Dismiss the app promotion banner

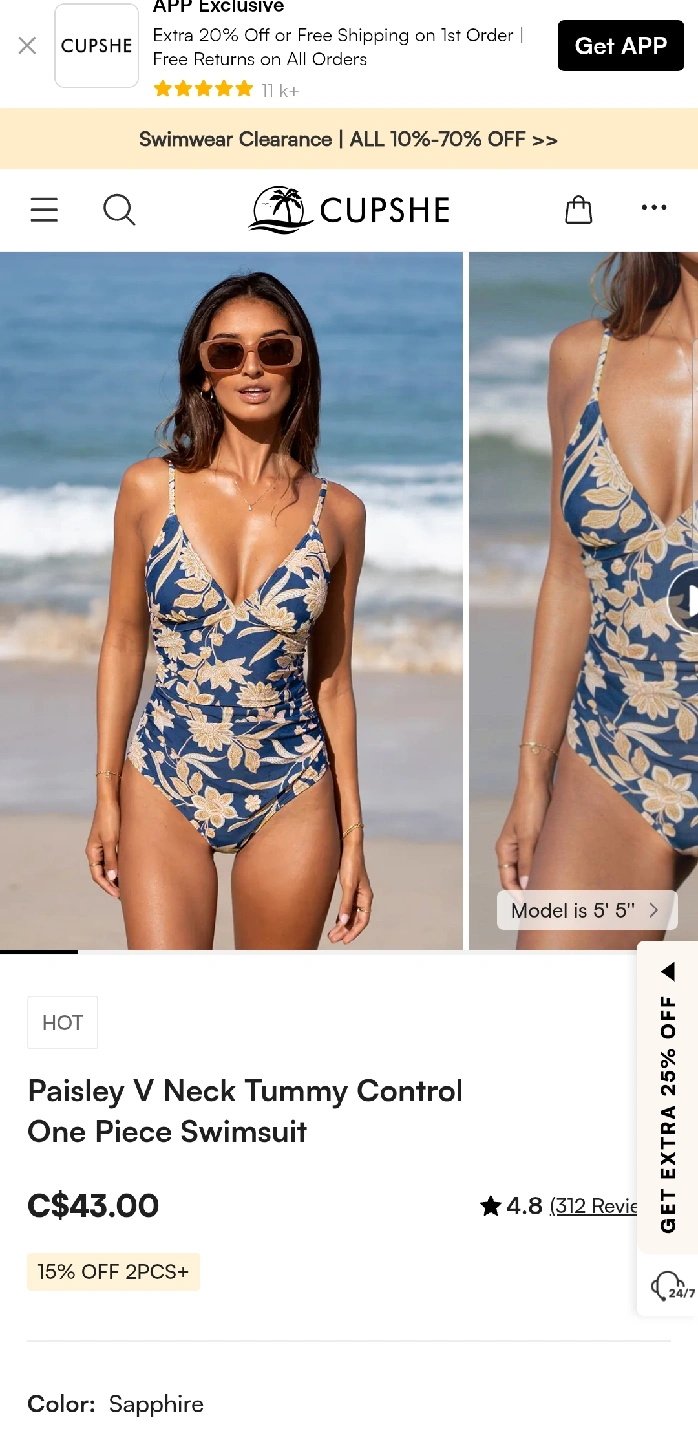pyautogui.click(x=27, y=46)
